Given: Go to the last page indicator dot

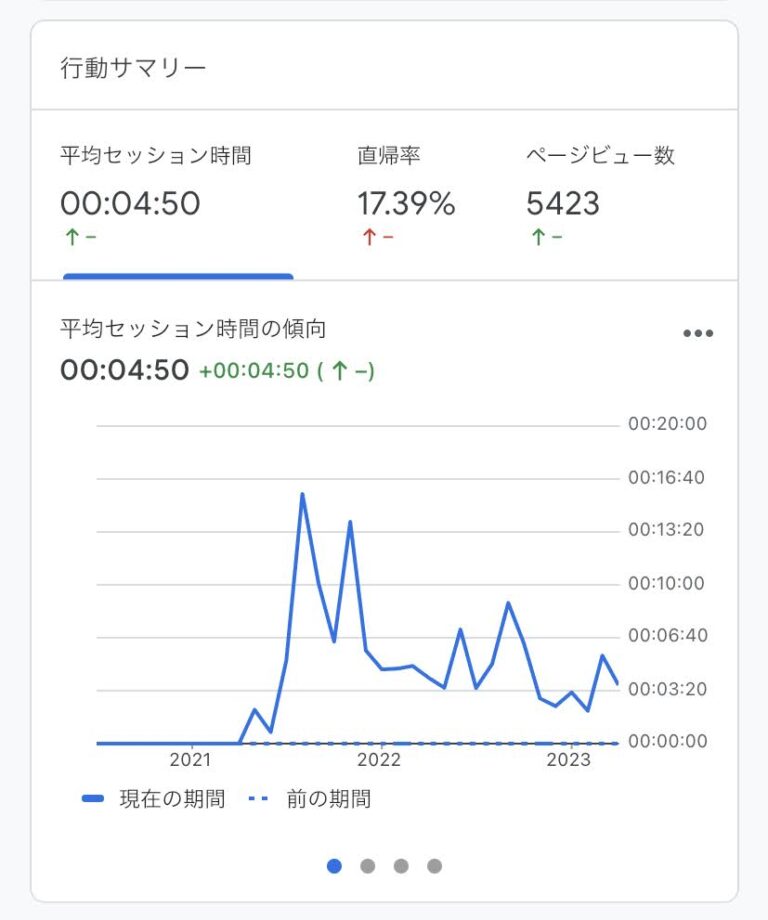Looking at the screenshot, I should tap(434, 866).
